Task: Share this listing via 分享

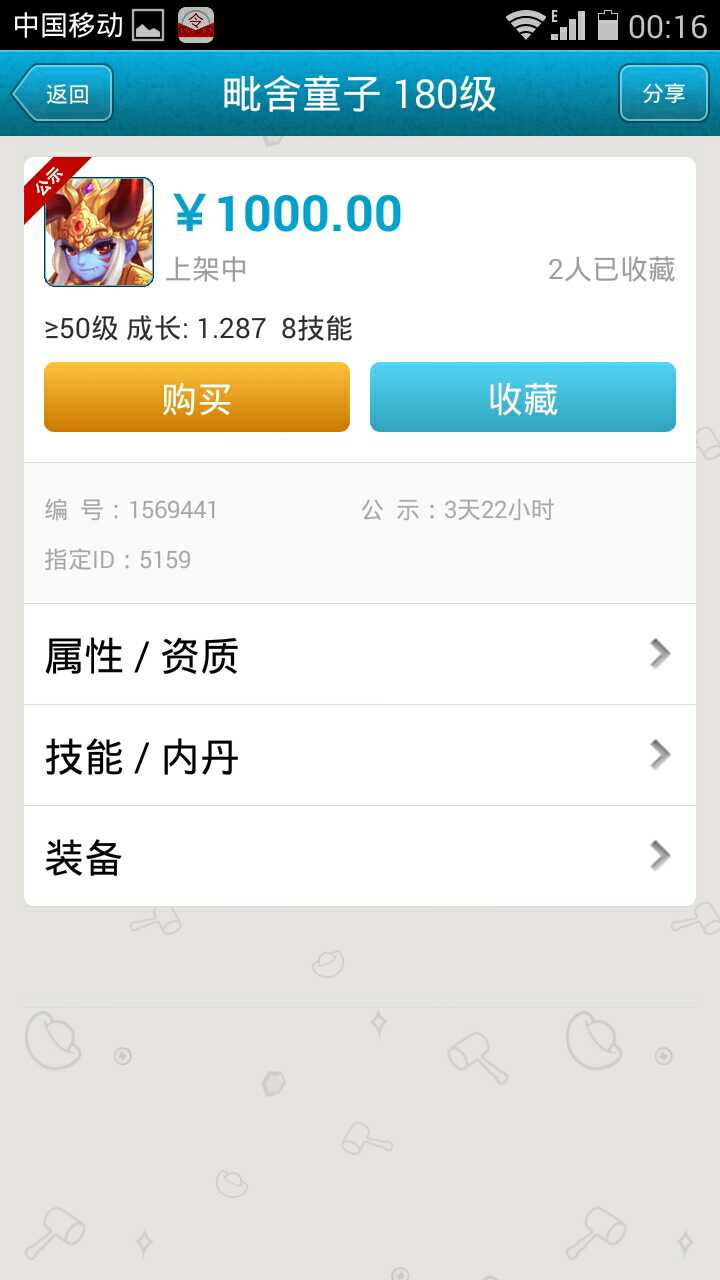Action: [x=663, y=94]
